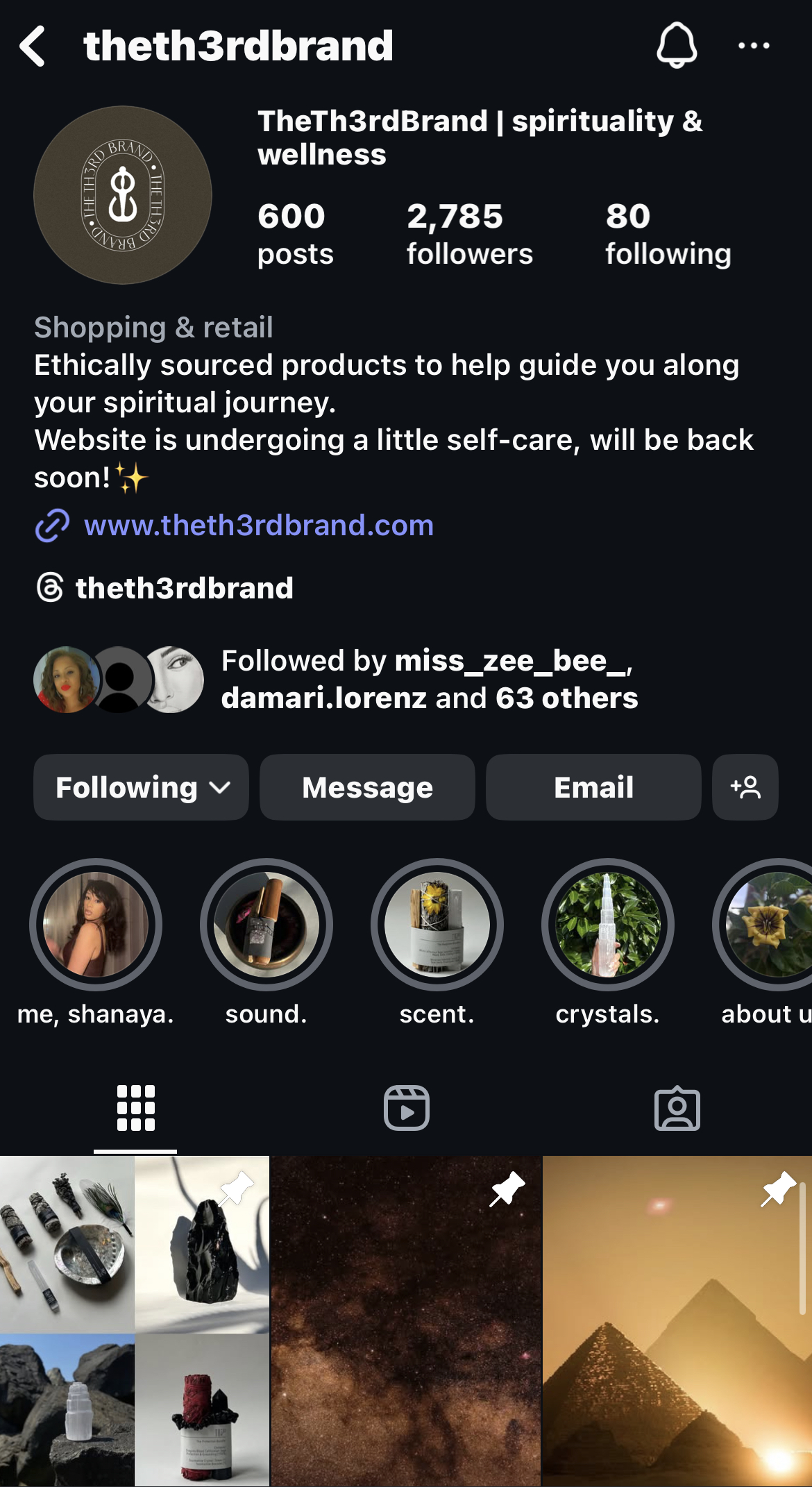812x1487 pixels.
Task: Message theth3rdbrand
Action: tap(367, 787)
